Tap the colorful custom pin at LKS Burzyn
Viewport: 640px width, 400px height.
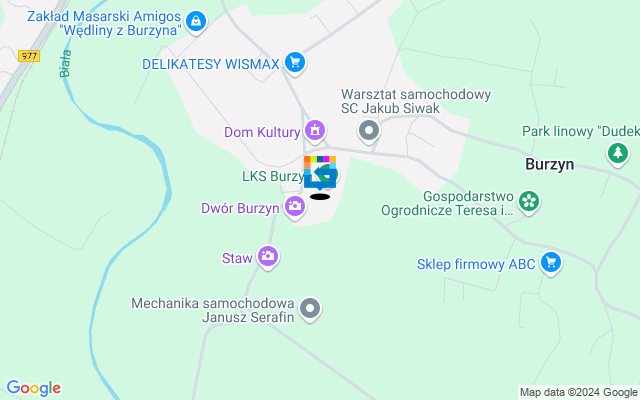pyautogui.click(x=320, y=174)
